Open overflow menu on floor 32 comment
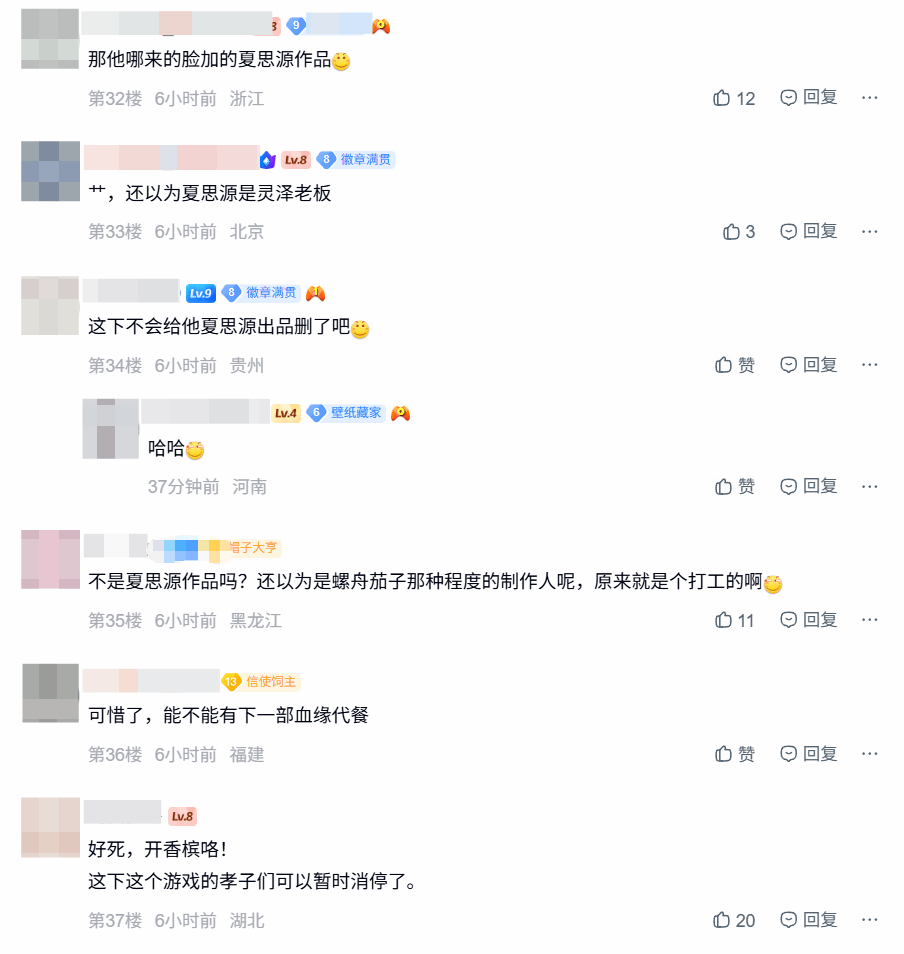 coord(869,98)
